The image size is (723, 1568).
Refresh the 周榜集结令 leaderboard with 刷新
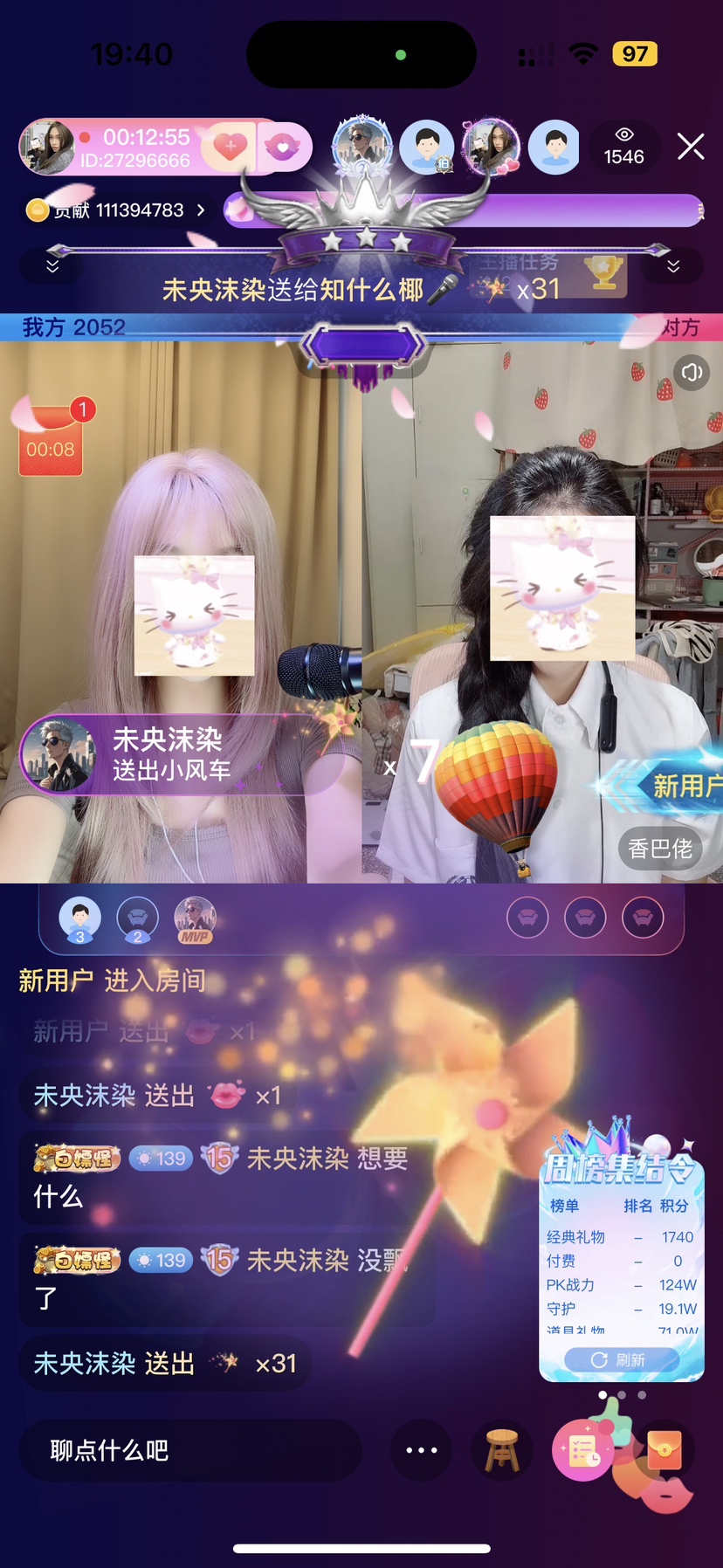click(621, 1359)
